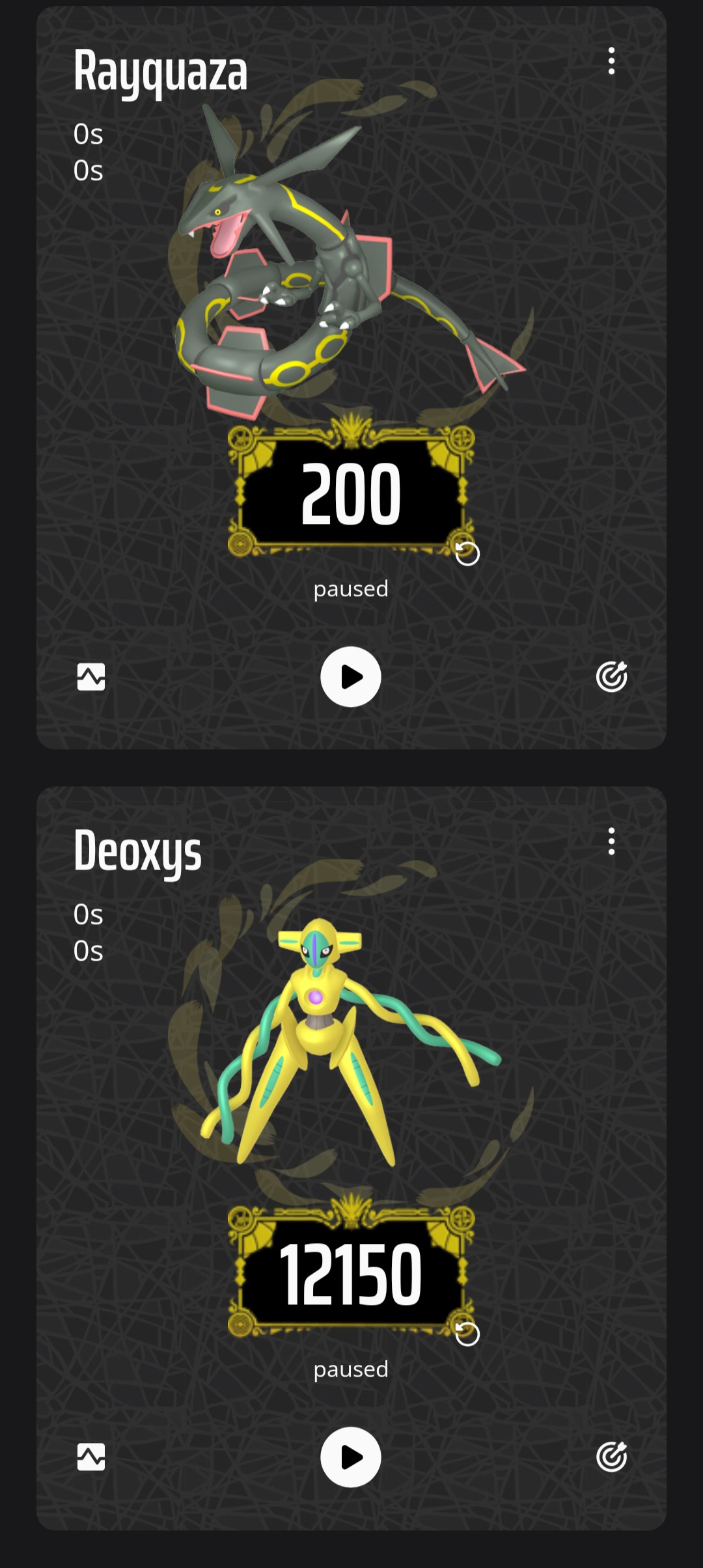
Task: Open the overflow menu on Rayquaza card
Action: pos(611,61)
